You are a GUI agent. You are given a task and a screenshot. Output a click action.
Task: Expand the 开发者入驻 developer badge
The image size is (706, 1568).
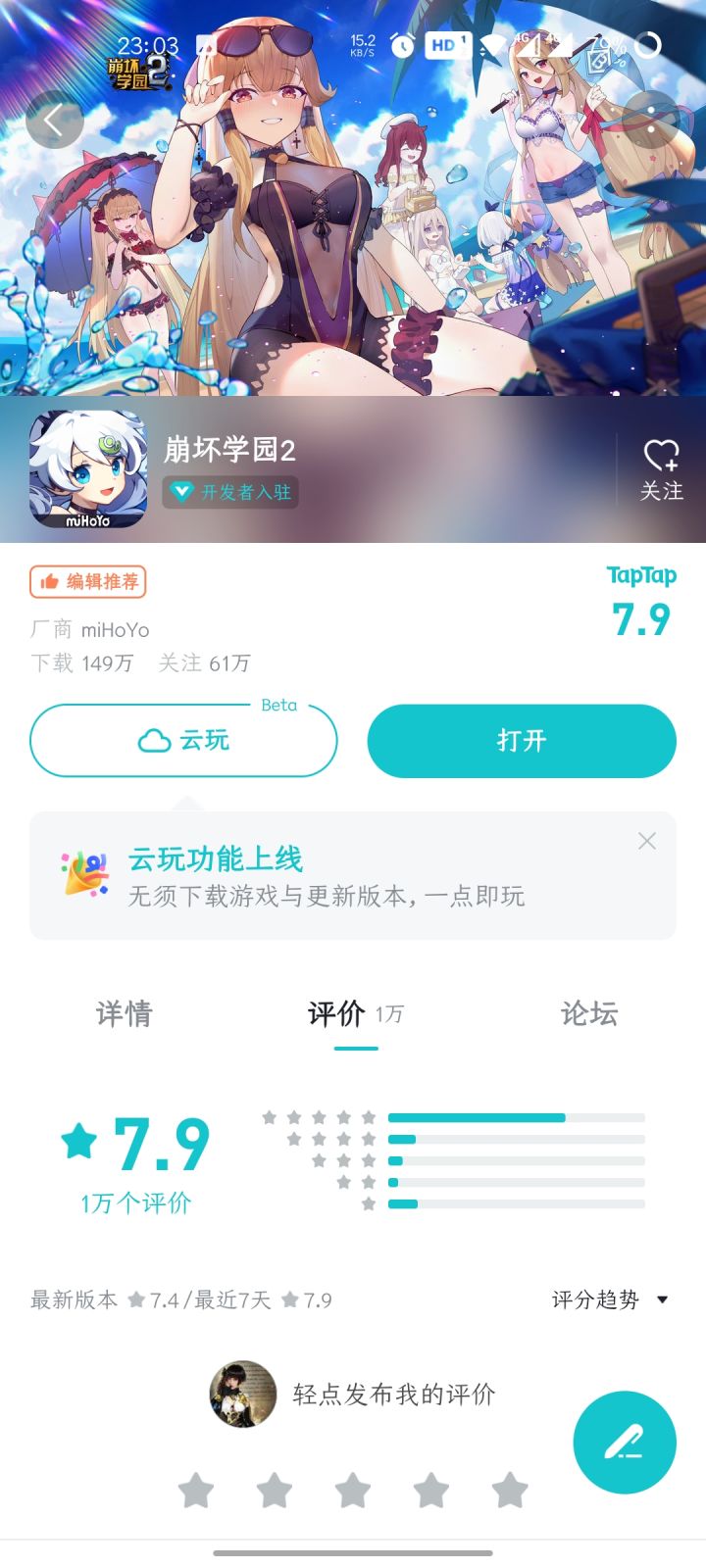tap(230, 493)
